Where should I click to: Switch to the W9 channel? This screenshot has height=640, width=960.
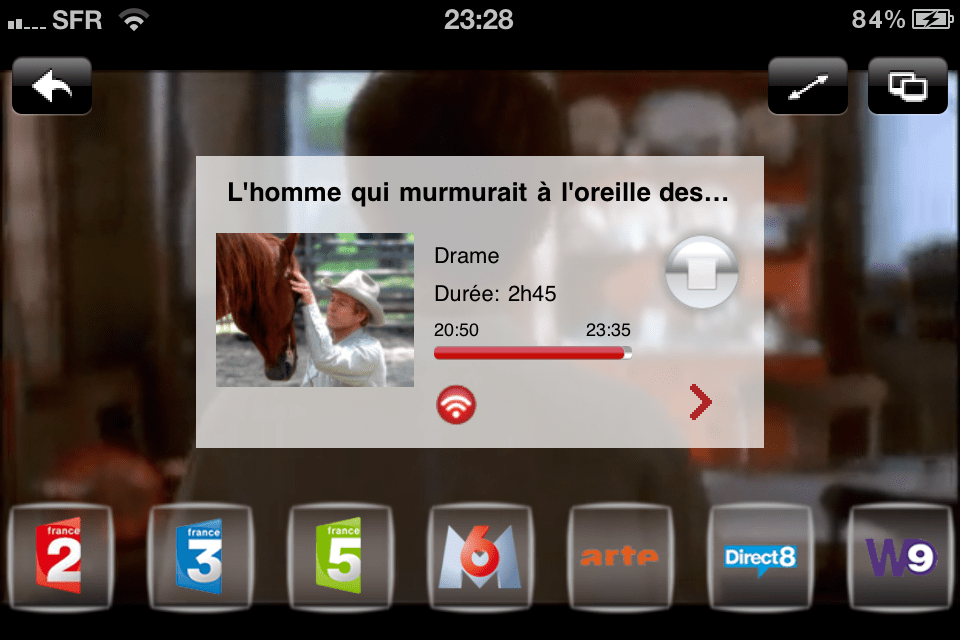900,556
